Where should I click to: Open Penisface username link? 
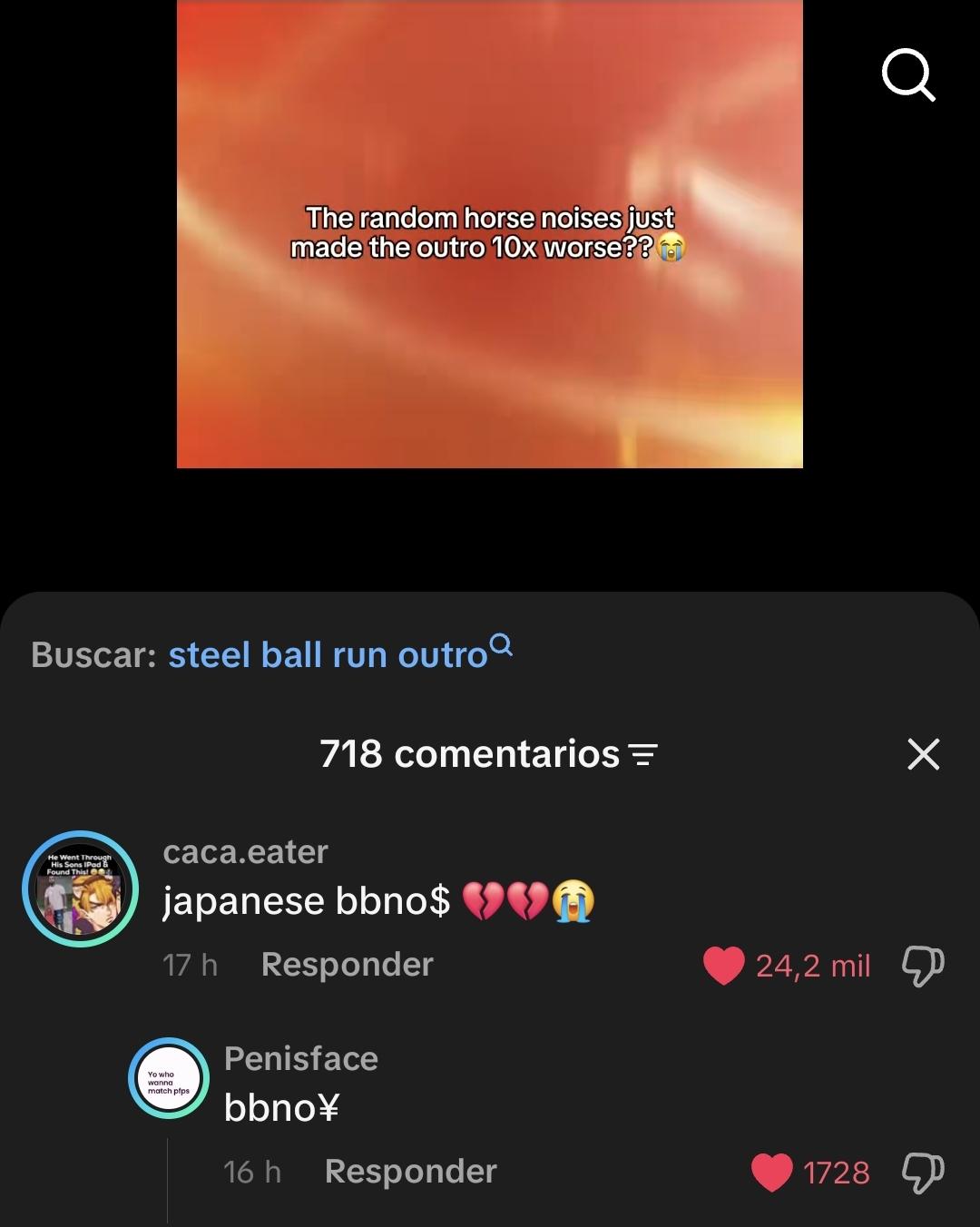point(301,1058)
